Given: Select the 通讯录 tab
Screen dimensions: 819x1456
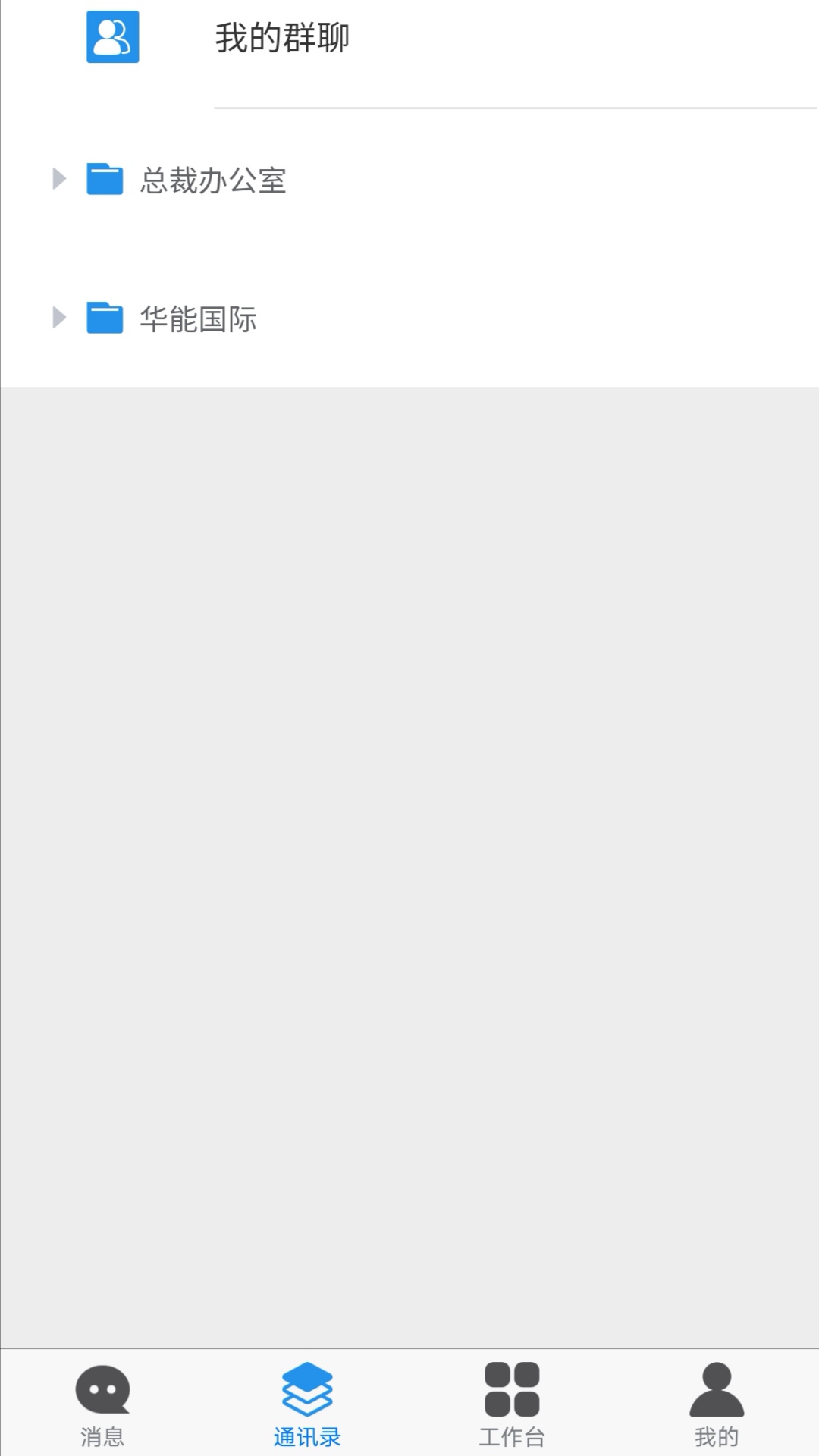Looking at the screenshot, I should [x=307, y=1403].
